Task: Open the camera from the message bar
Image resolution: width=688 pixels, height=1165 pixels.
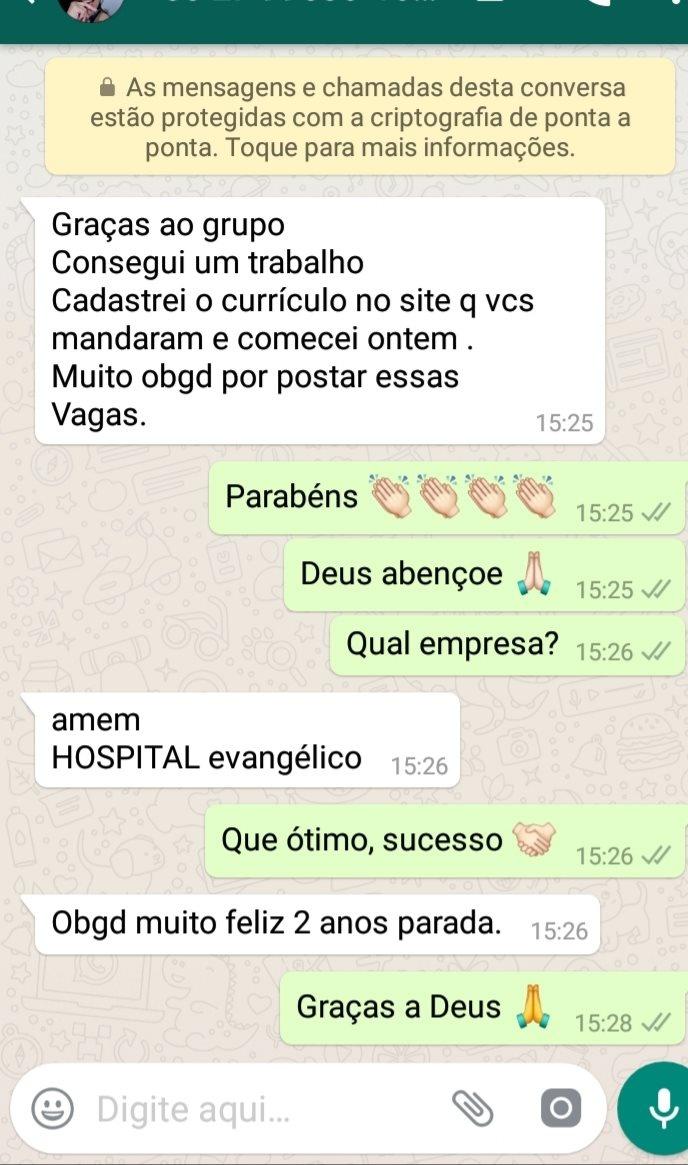Action: coord(560,1108)
